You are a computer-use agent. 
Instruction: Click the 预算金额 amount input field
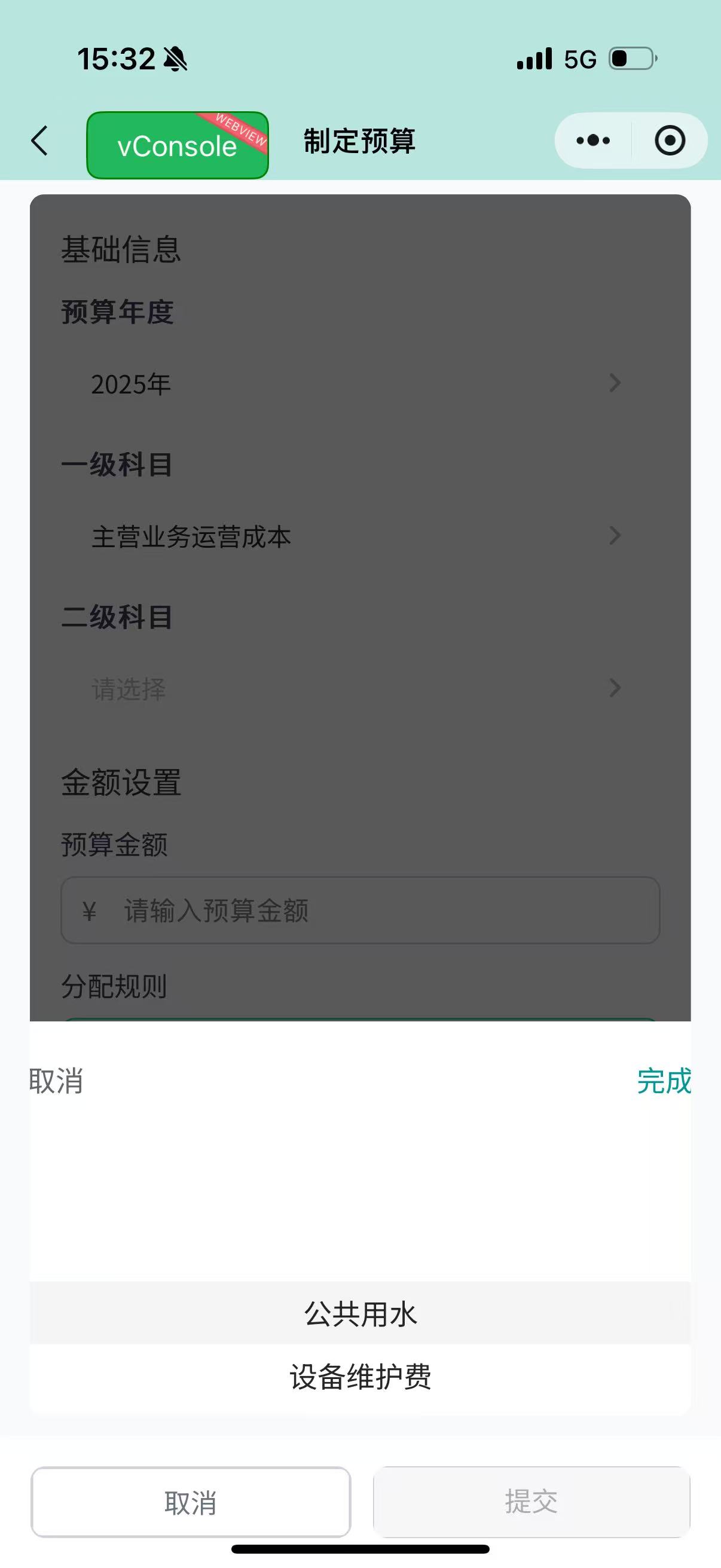pos(360,911)
